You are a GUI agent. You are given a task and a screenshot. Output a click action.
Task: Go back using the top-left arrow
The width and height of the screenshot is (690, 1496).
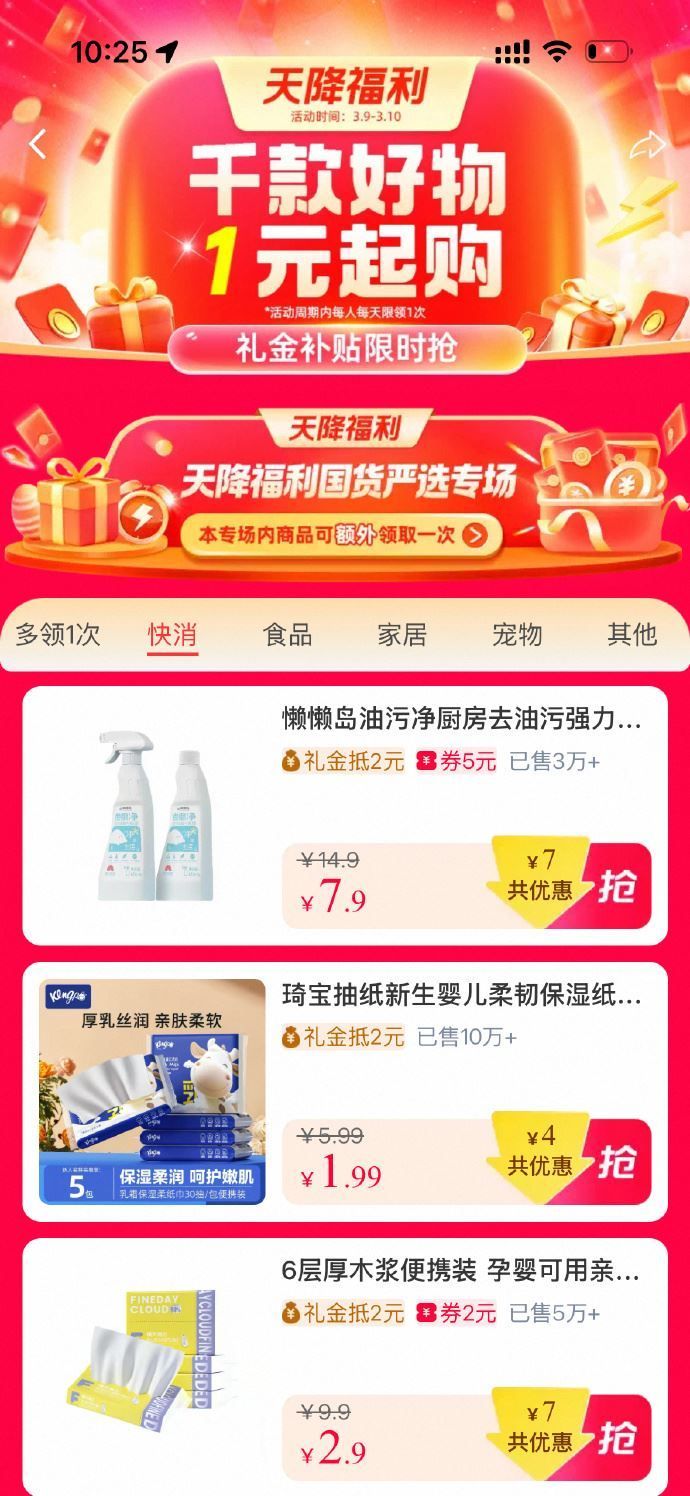[x=37, y=145]
